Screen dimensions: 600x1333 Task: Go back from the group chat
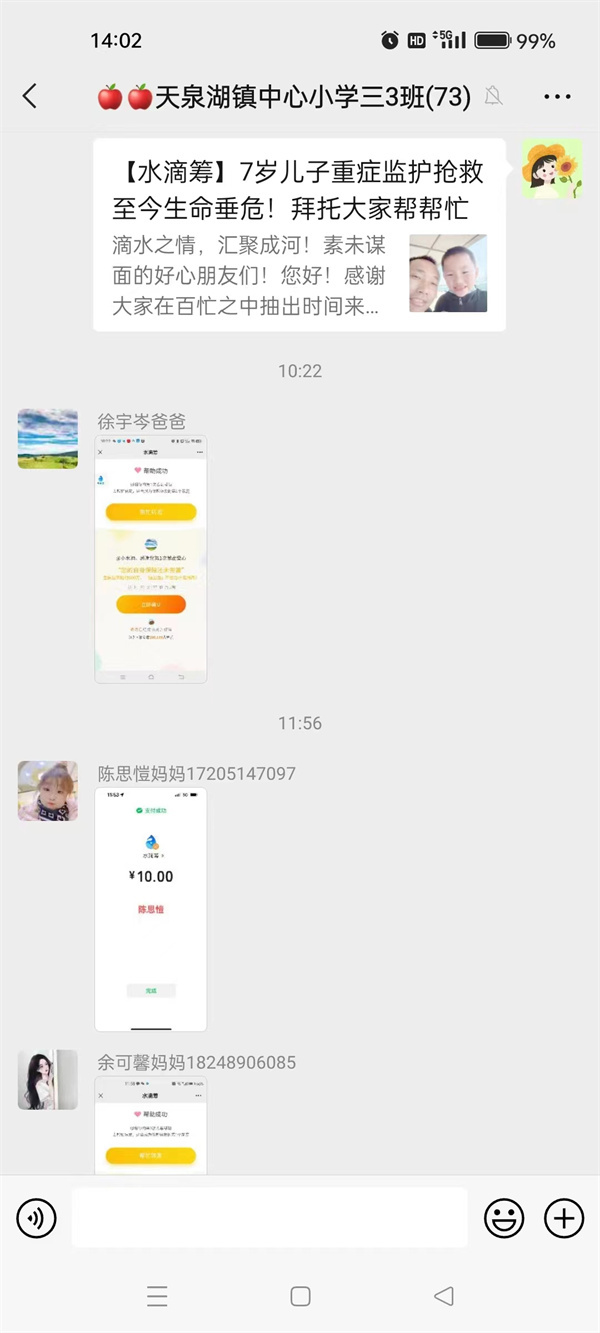(x=29, y=96)
